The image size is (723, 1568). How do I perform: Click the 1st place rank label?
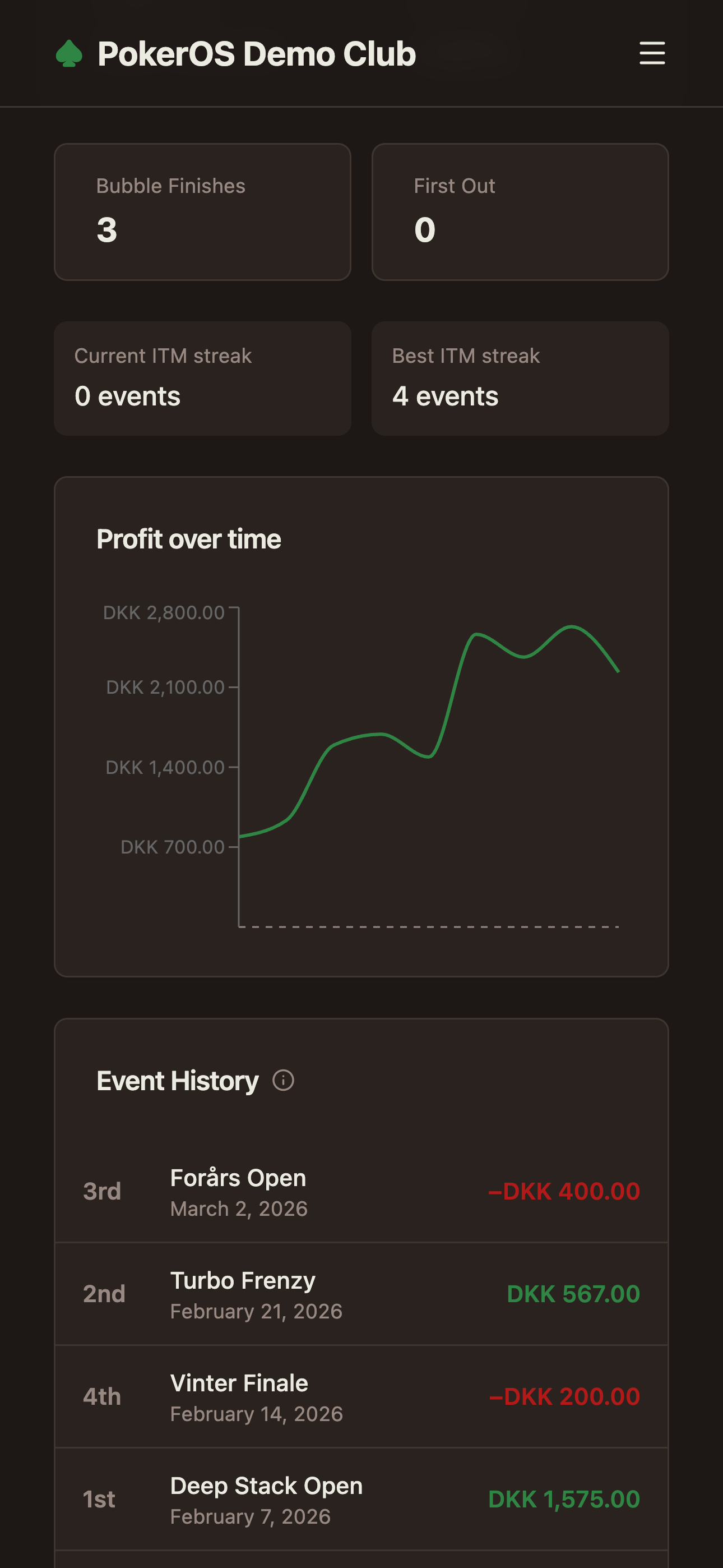click(99, 1499)
